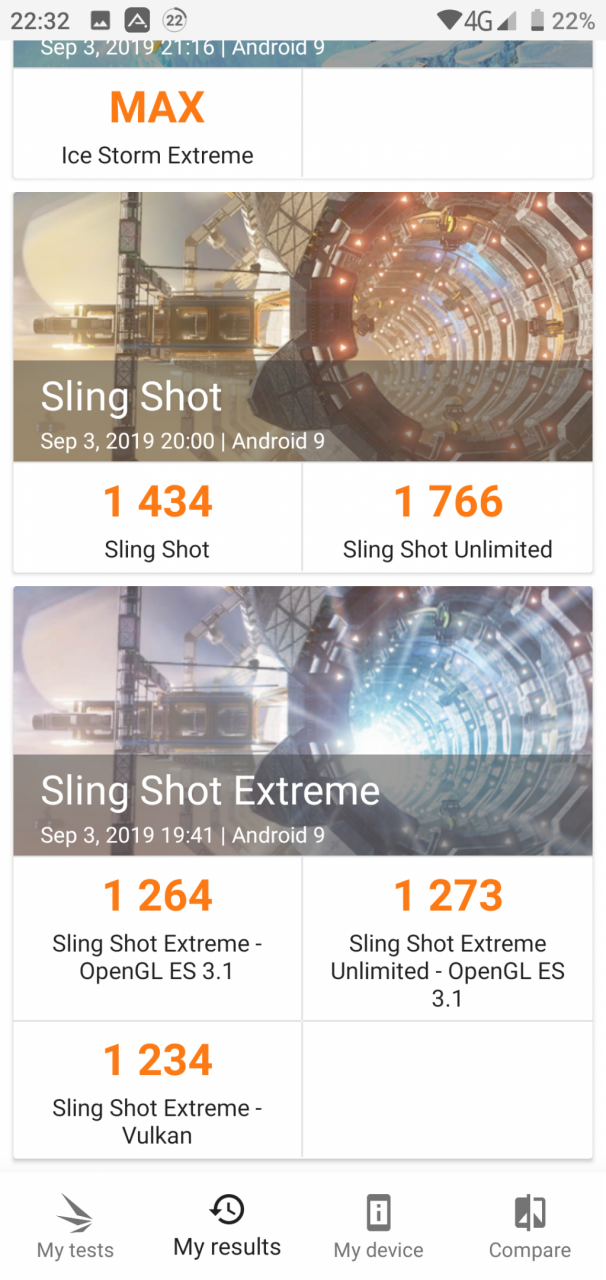Go to the Compare tab

(x=530, y=1226)
